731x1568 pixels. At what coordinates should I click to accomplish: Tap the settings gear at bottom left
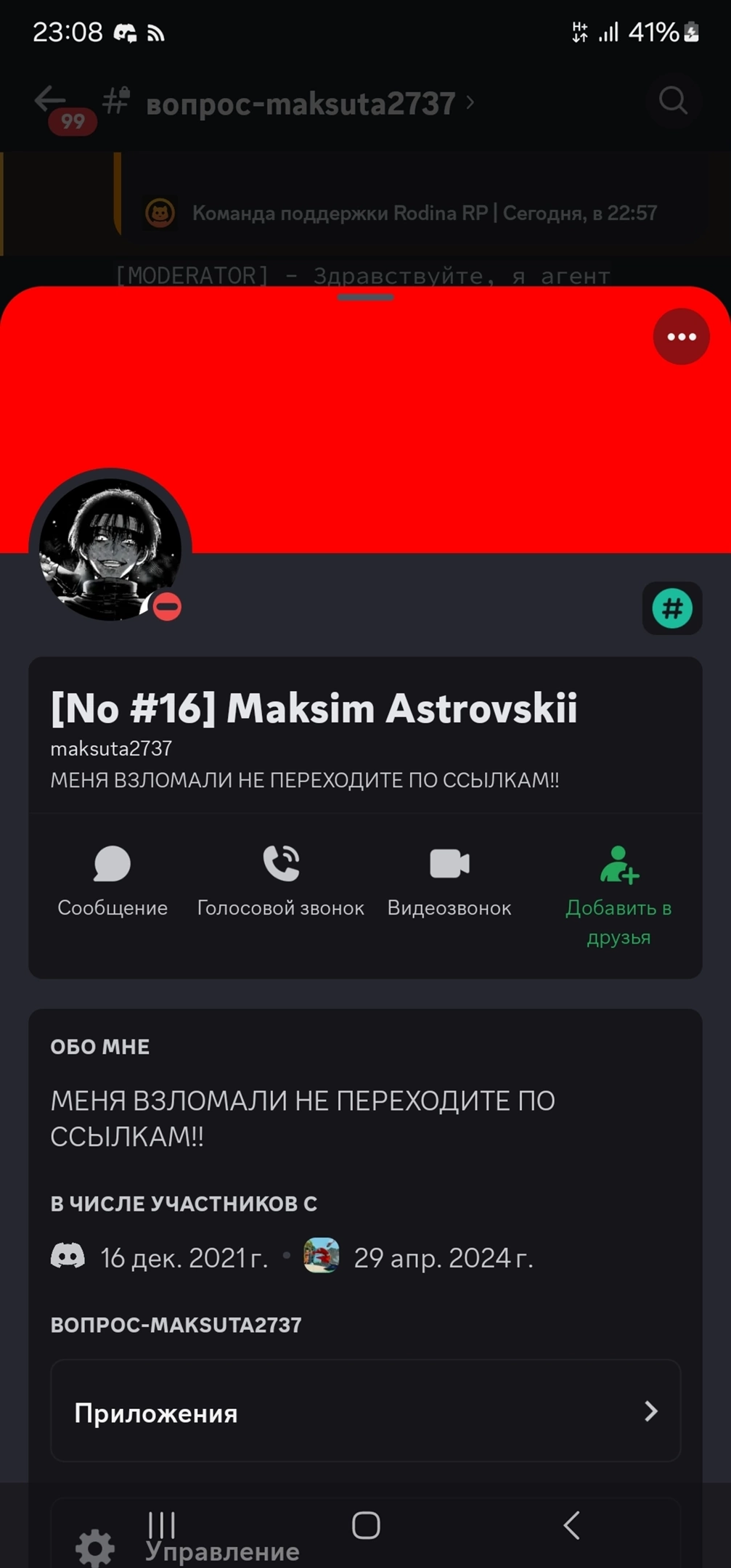[94, 1542]
